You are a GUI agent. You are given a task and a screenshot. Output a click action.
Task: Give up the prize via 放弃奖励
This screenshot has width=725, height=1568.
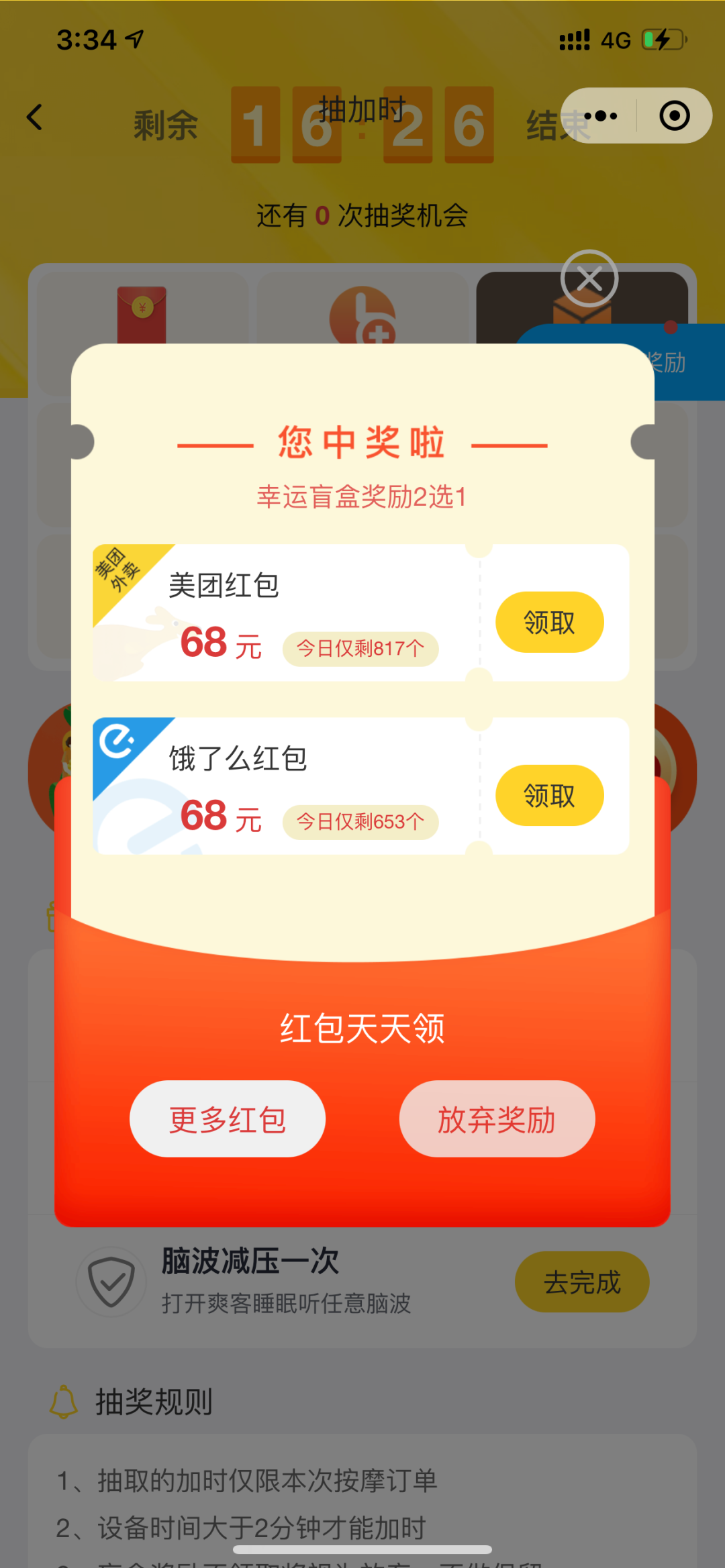tap(497, 1119)
